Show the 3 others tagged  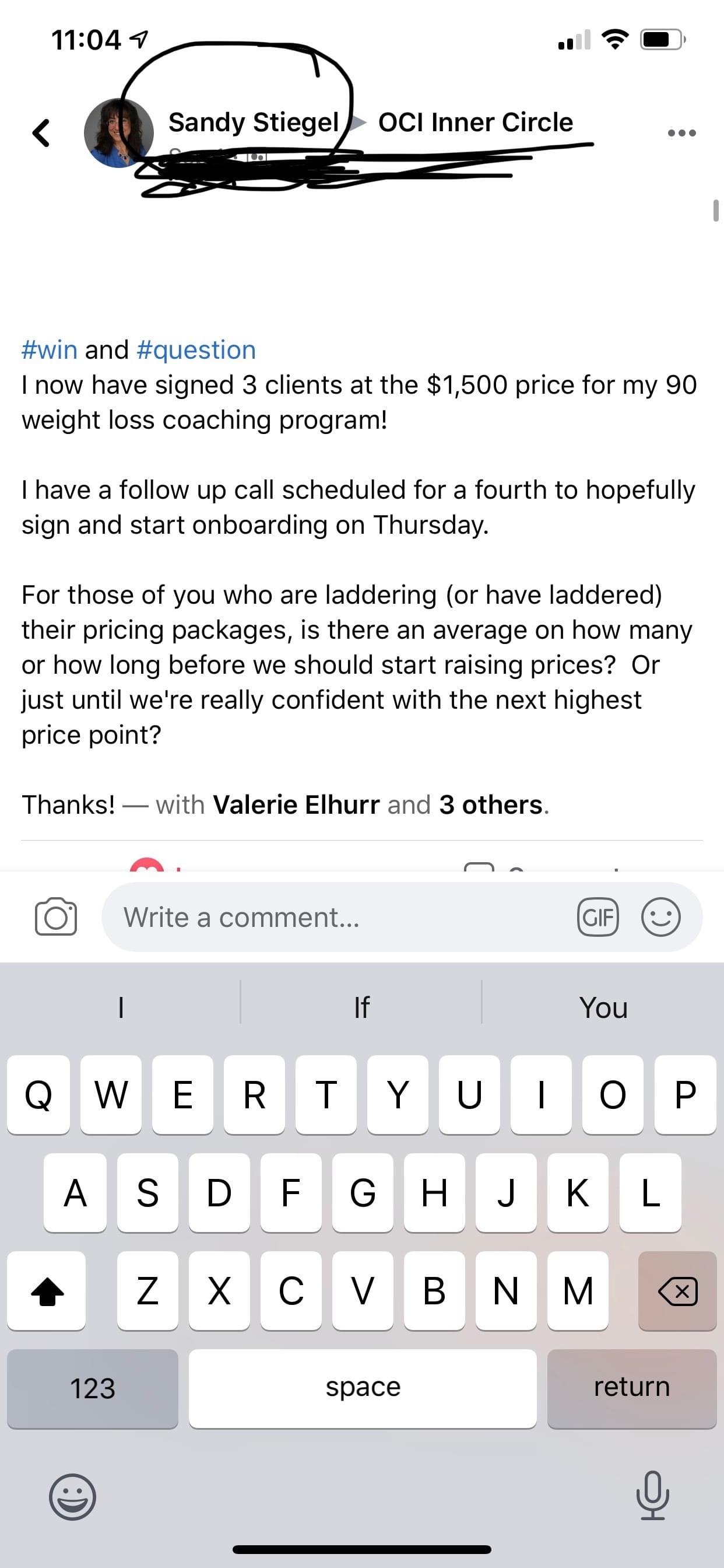point(490,804)
